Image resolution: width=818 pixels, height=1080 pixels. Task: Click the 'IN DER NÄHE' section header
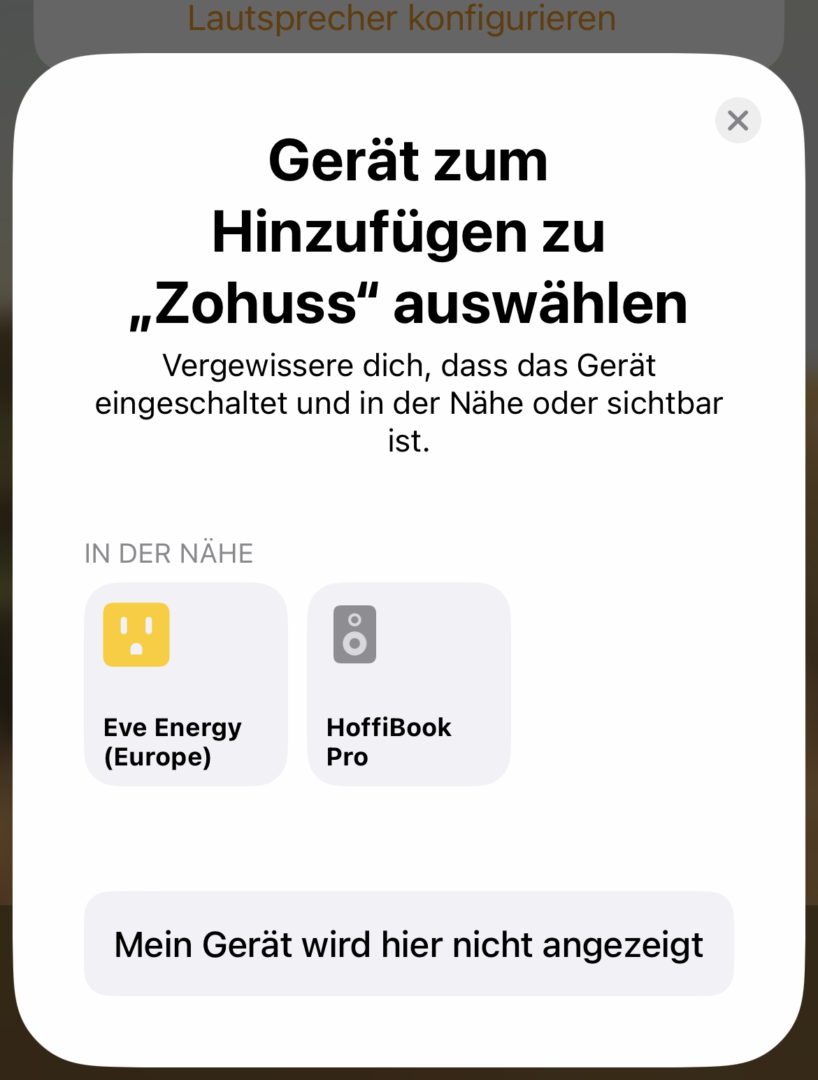click(168, 552)
